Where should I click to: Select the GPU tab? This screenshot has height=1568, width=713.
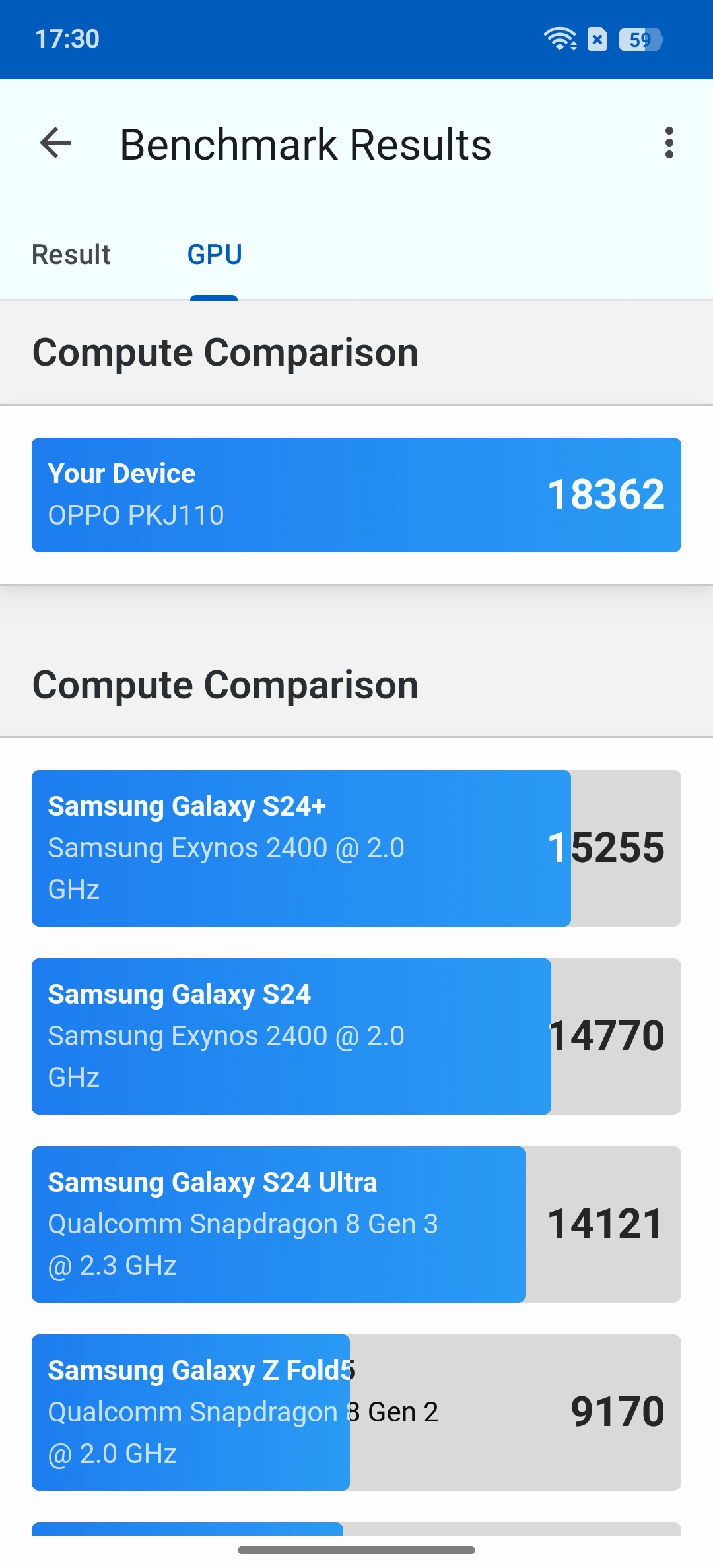(215, 255)
